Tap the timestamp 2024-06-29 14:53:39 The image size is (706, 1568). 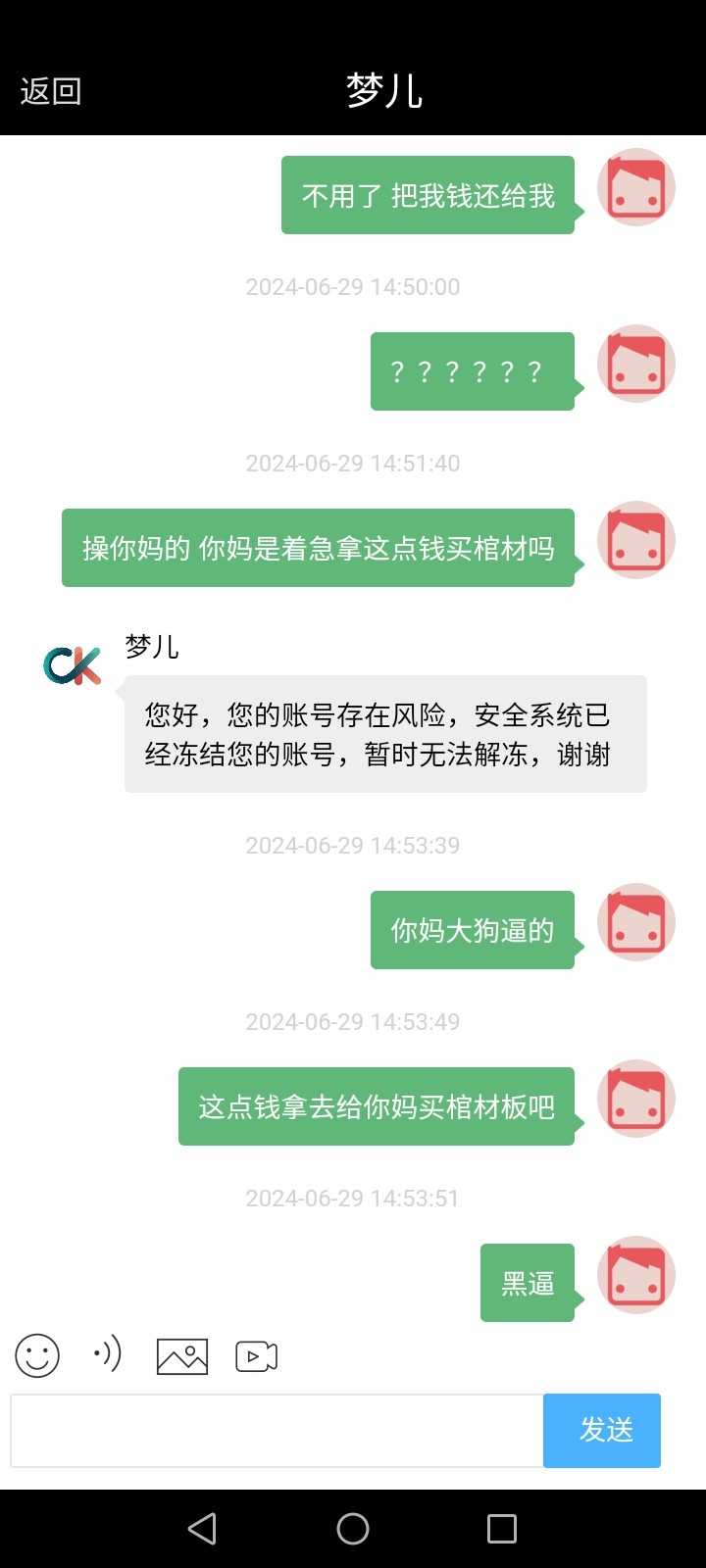coord(353,845)
